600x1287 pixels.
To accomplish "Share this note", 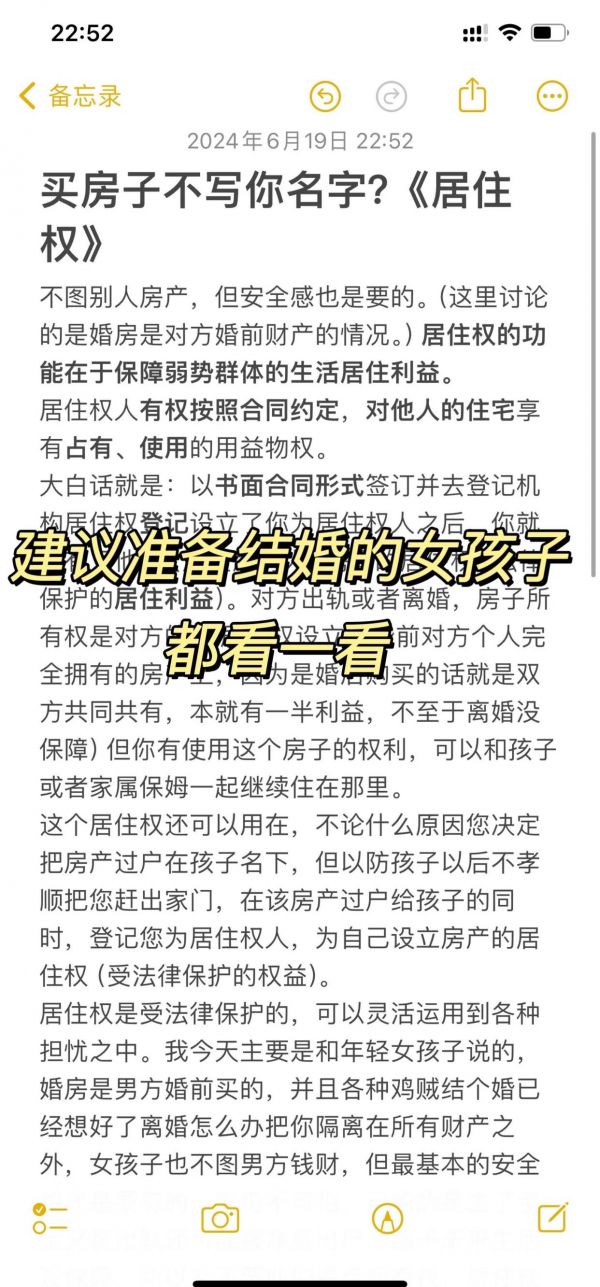I will [472, 95].
